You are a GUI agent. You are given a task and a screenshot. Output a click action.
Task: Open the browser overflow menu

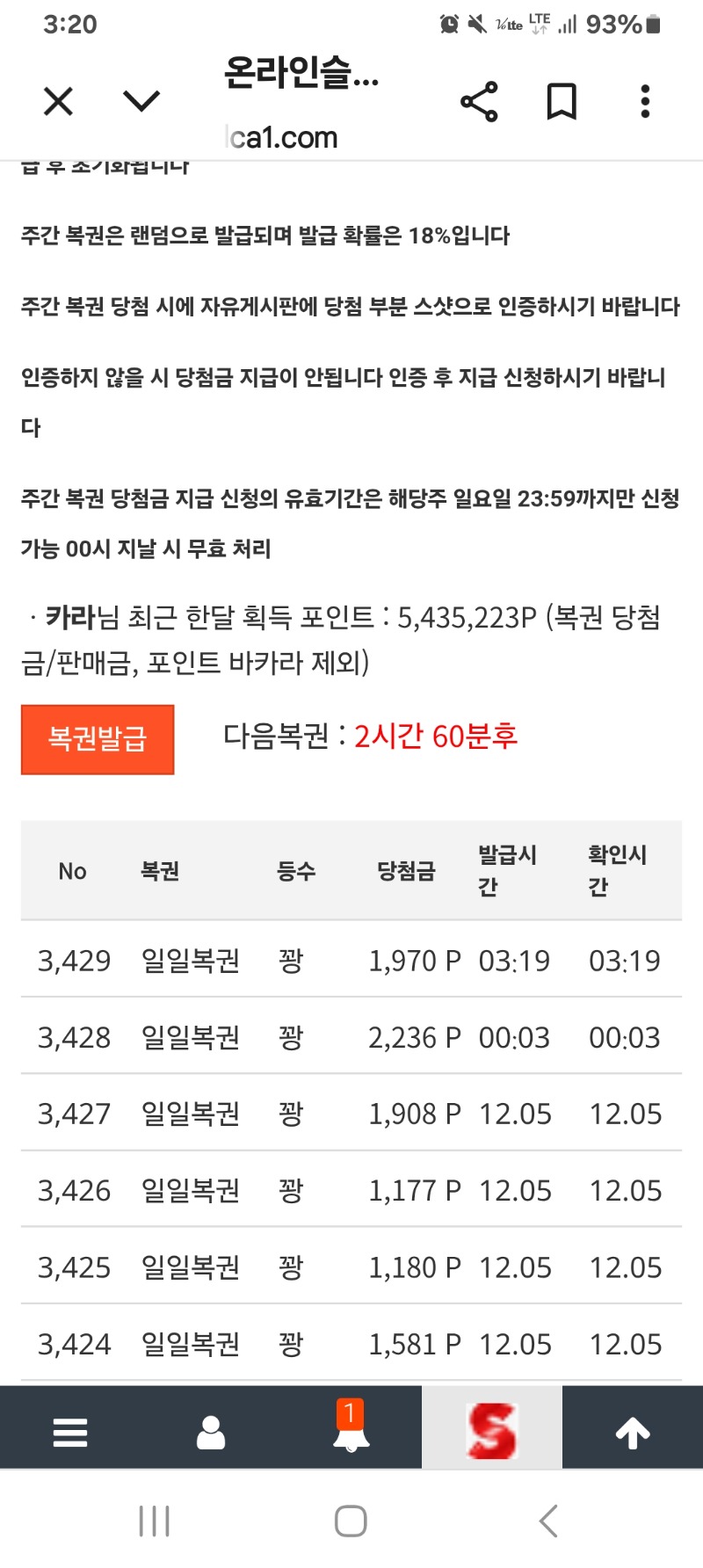[645, 101]
